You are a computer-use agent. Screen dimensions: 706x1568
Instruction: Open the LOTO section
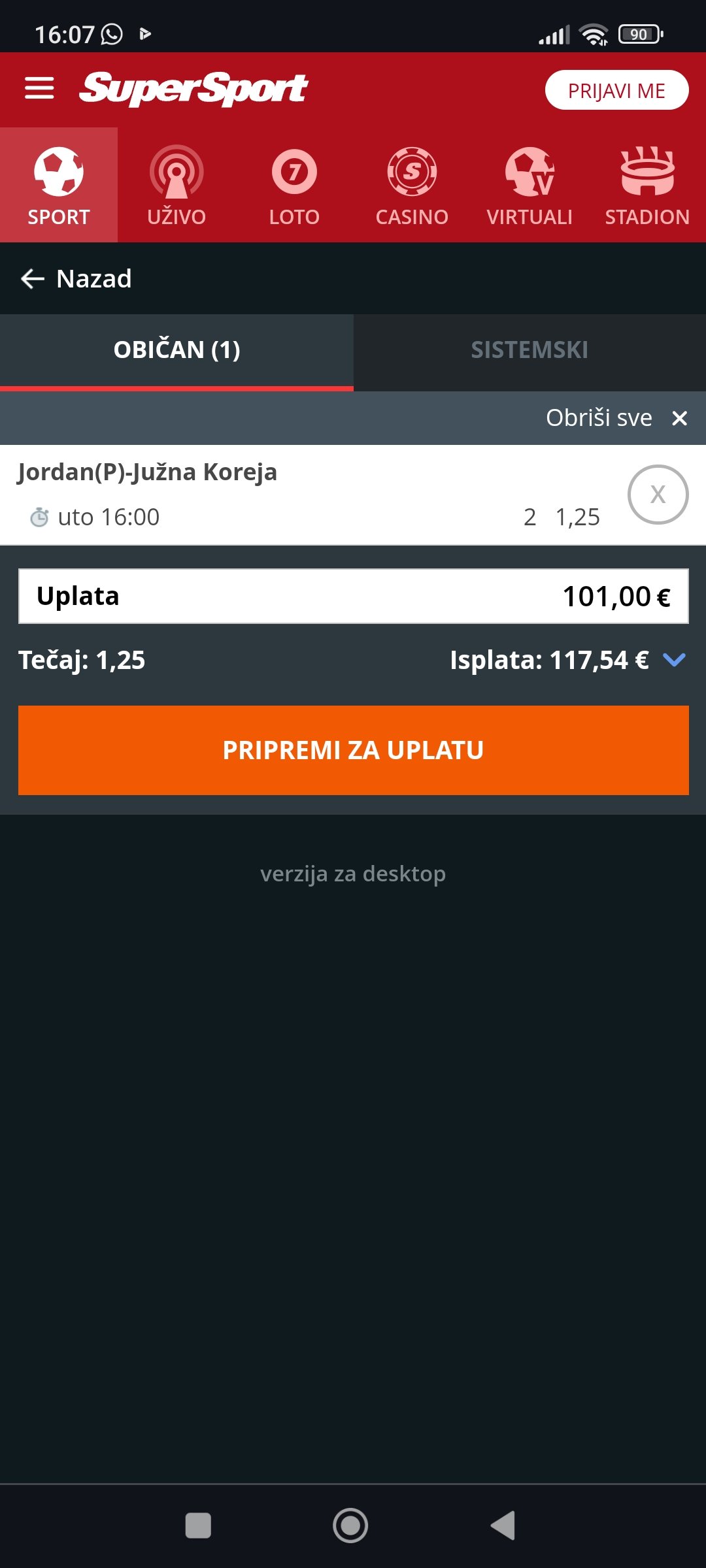(x=294, y=186)
